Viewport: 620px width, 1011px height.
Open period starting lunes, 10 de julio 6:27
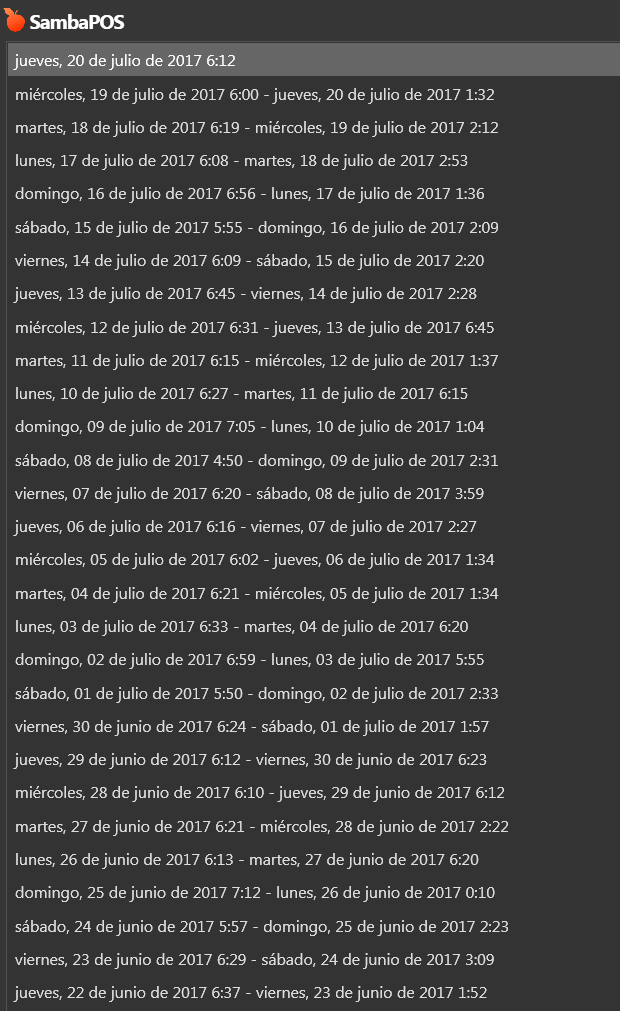(x=314, y=394)
